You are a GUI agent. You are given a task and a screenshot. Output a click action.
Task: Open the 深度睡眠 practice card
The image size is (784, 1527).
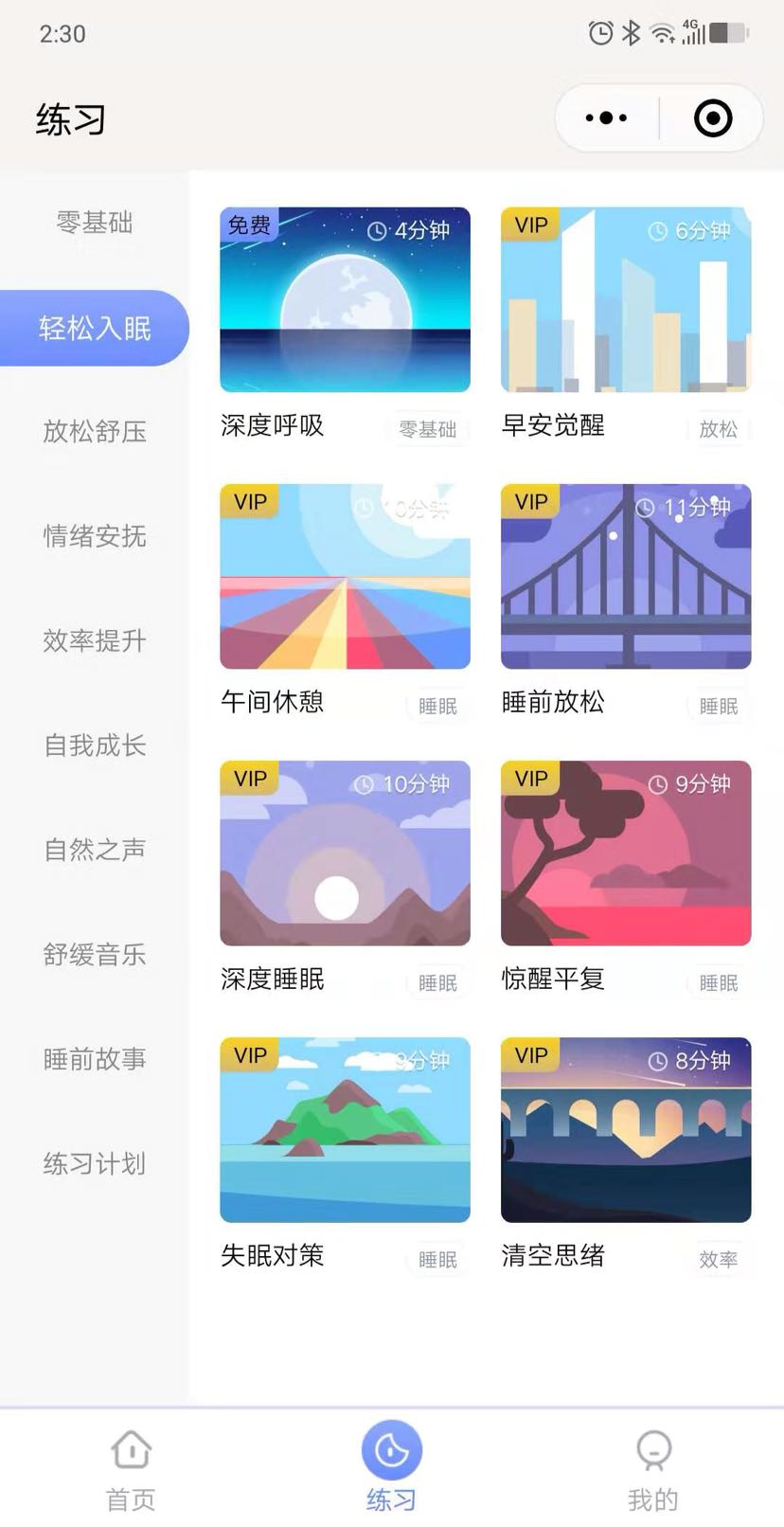click(345, 853)
